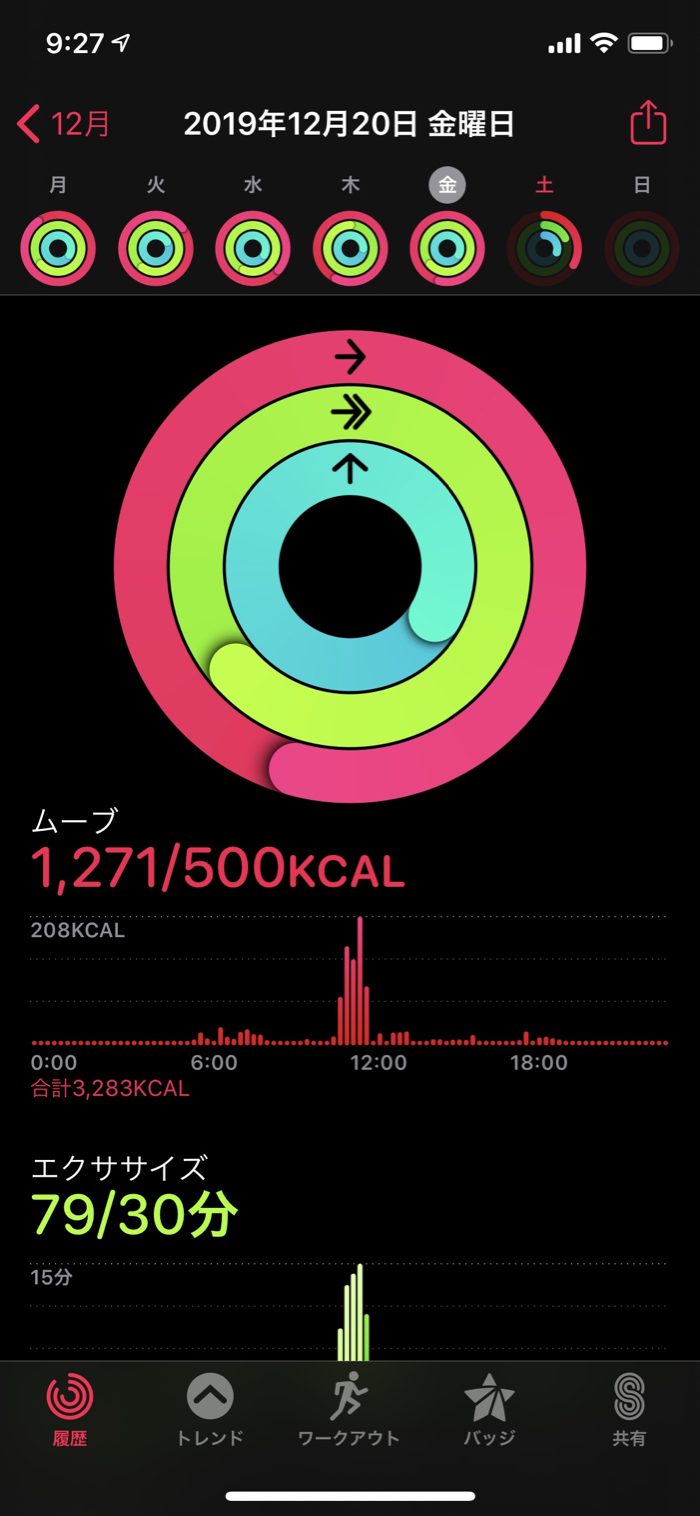Screen dimensions: 700x1516
Task: Switch to the 共有 tab
Action: pyautogui.click(x=629, y=1410)
